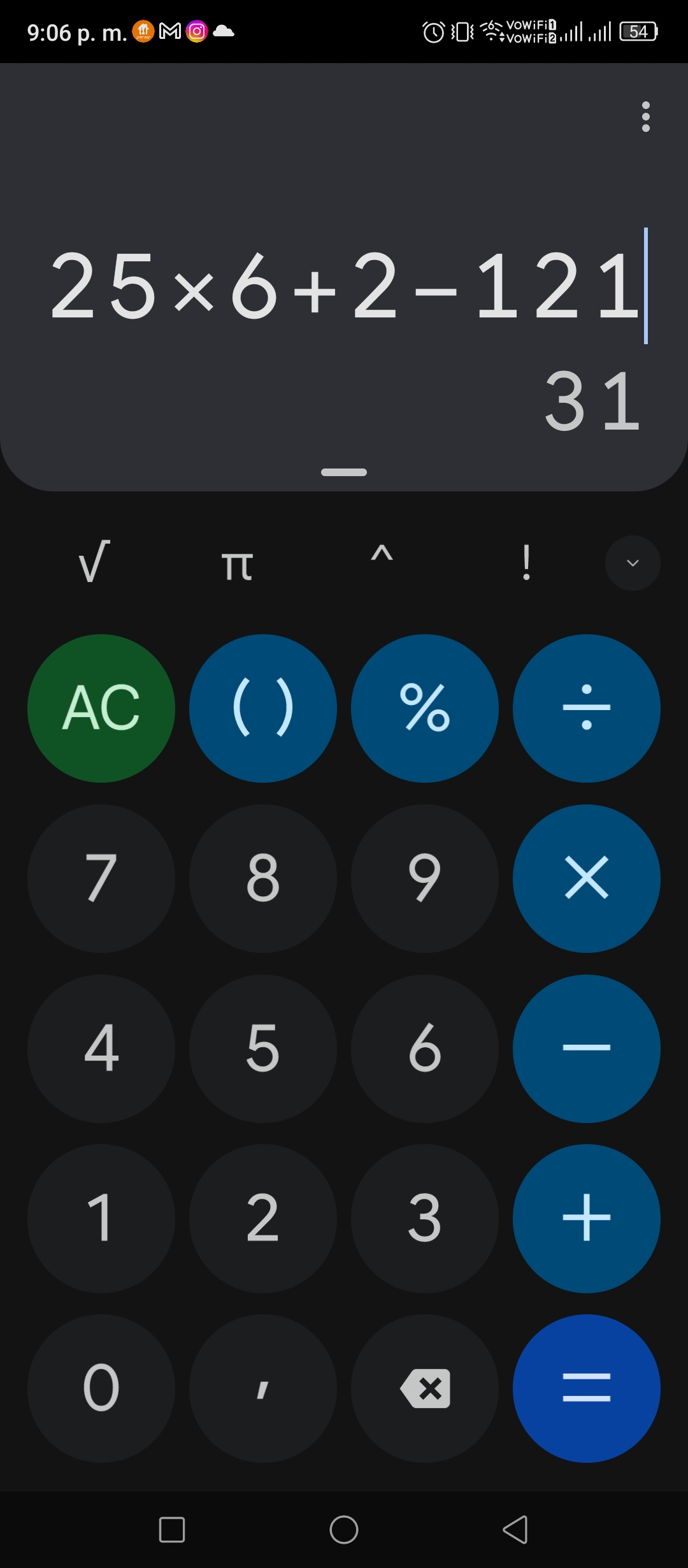This screenshot has height=1568, width=688.
Task: Calculate the result with equals
Action: click(x=587, y=1388)
